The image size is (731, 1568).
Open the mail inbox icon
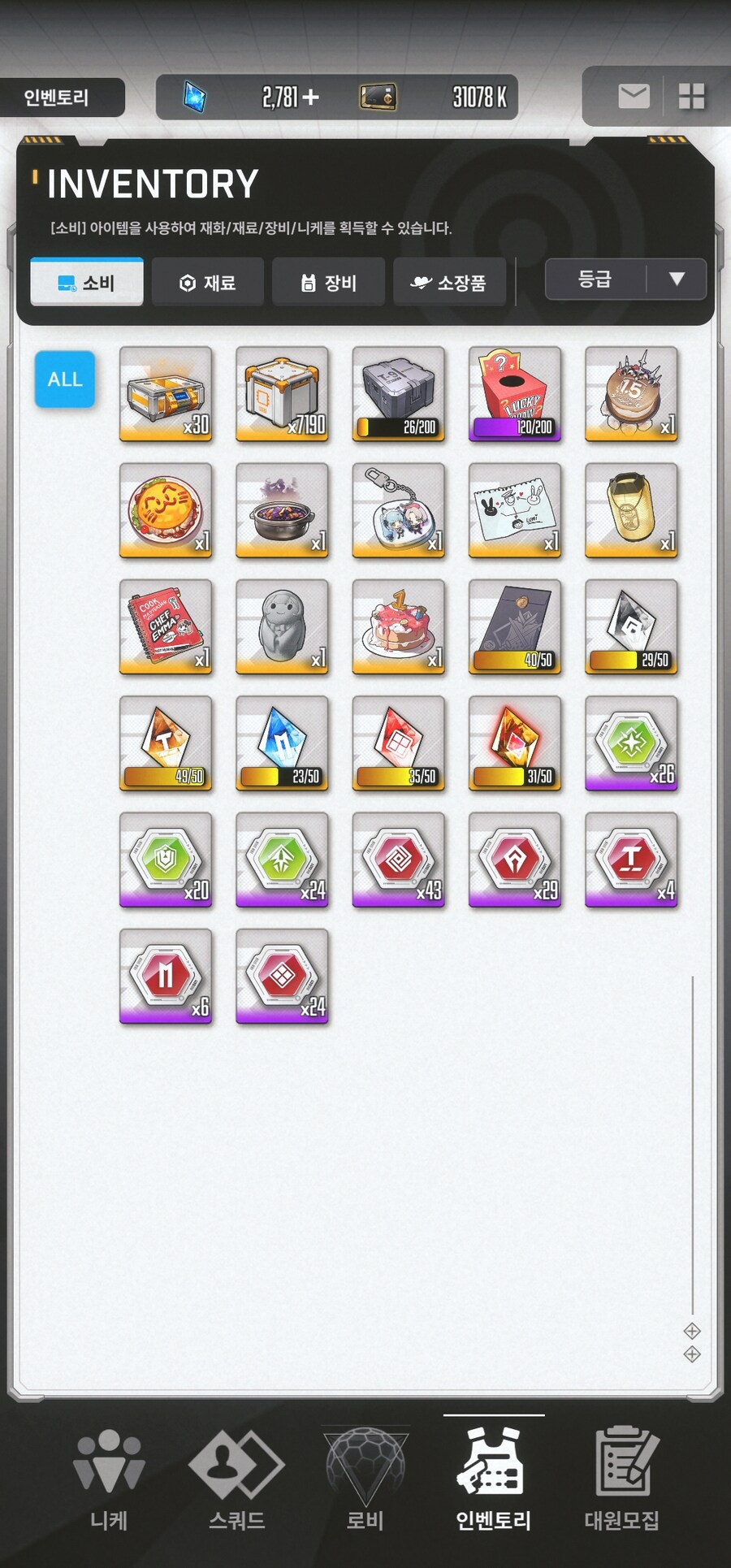[x=634, y=97]
